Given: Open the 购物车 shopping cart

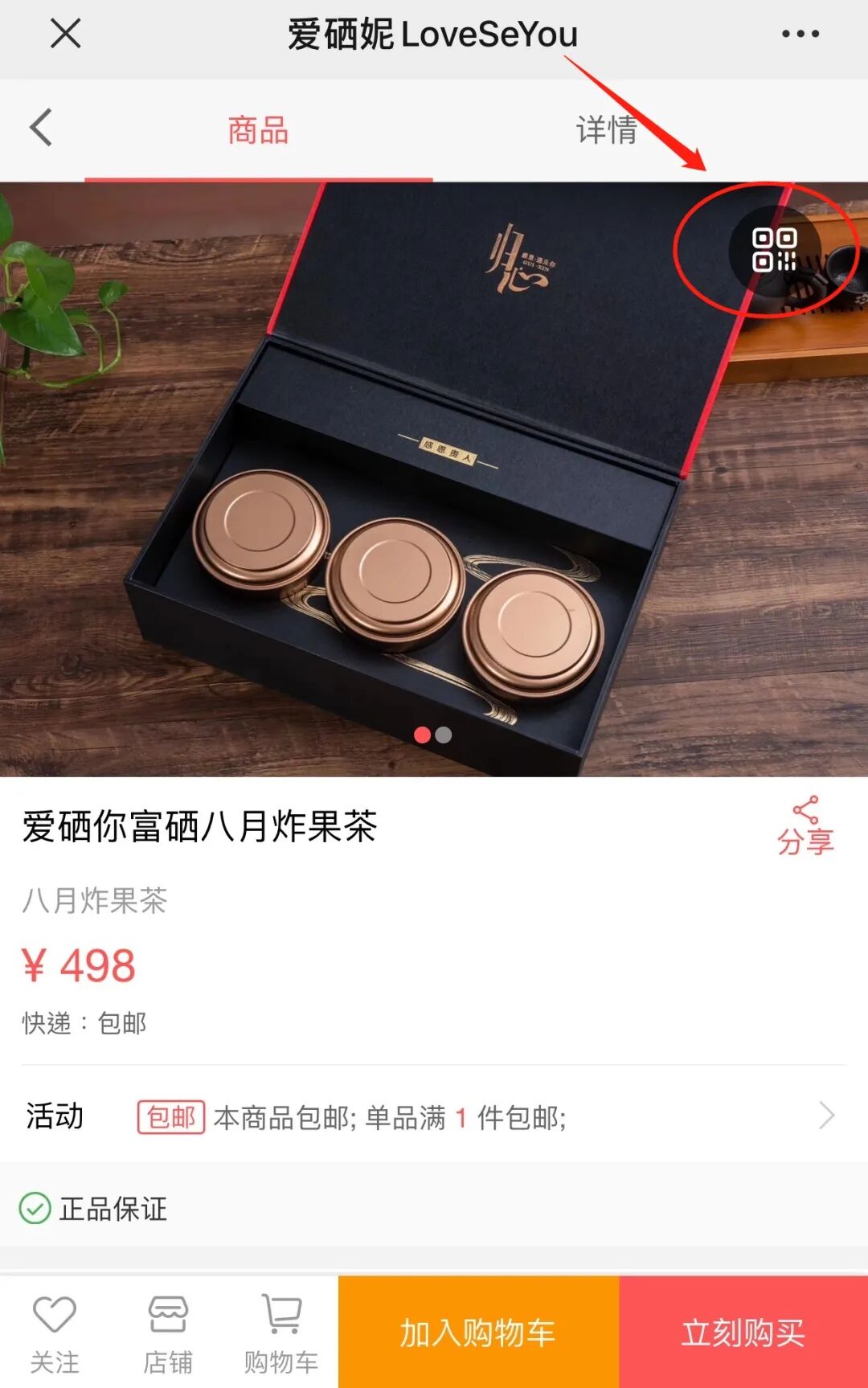Looking at the screenshot, I should [281, 1331].
